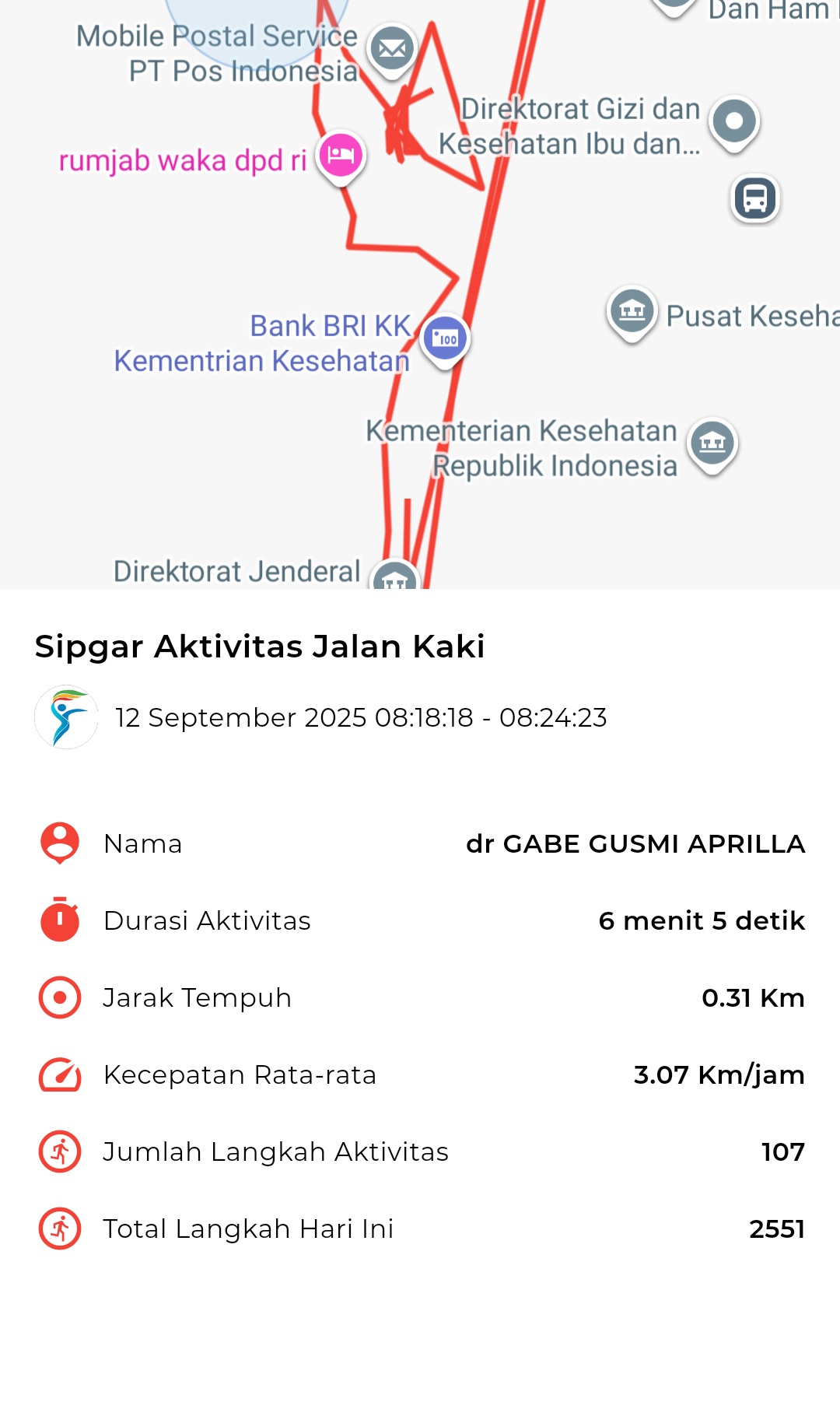The height and width of the screenshot is (1402, 840).
Task: Select the Bank BRI KK marker
Action: coord(445,341)
